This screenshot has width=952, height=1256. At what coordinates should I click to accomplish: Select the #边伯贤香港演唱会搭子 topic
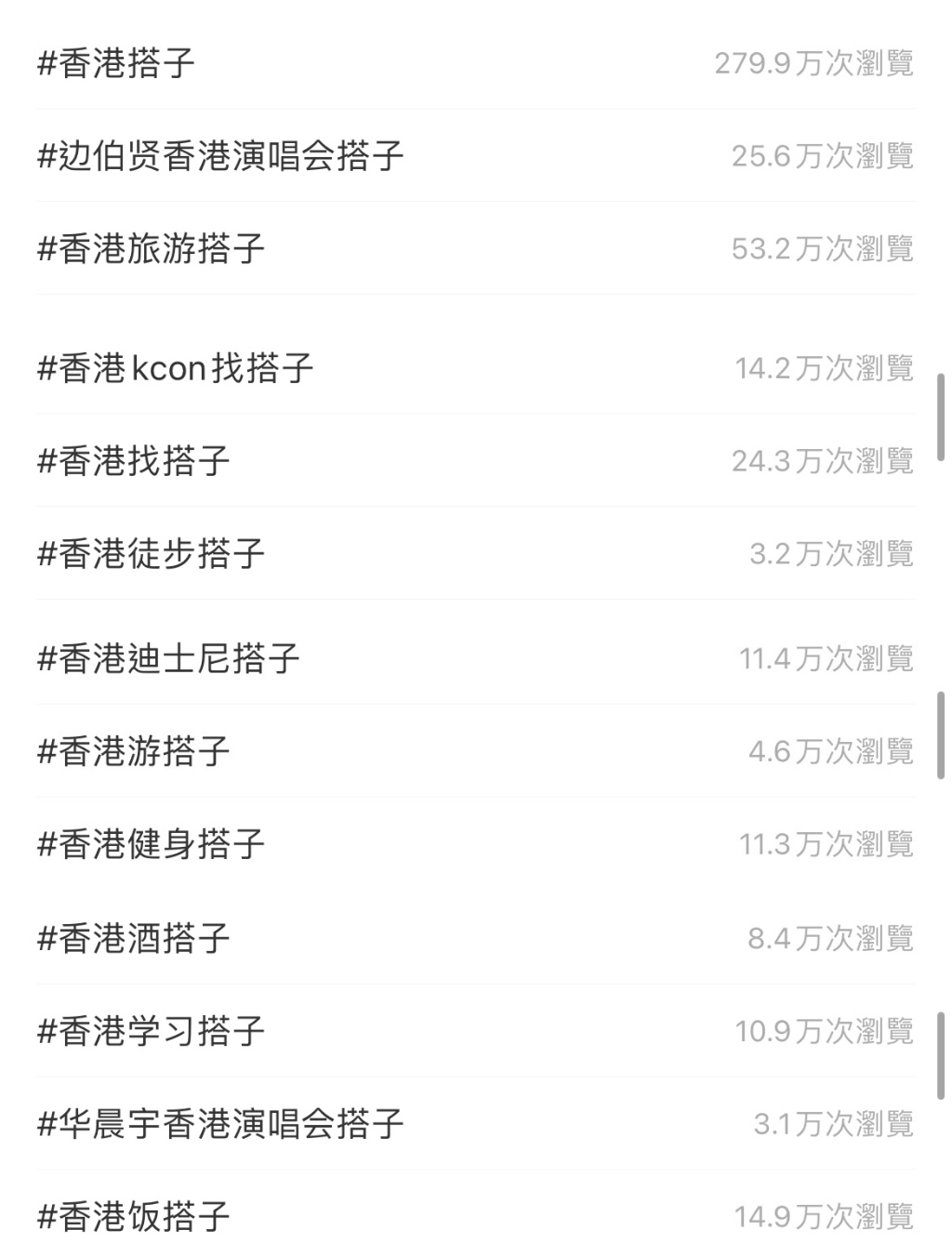[x=220, y=156]
